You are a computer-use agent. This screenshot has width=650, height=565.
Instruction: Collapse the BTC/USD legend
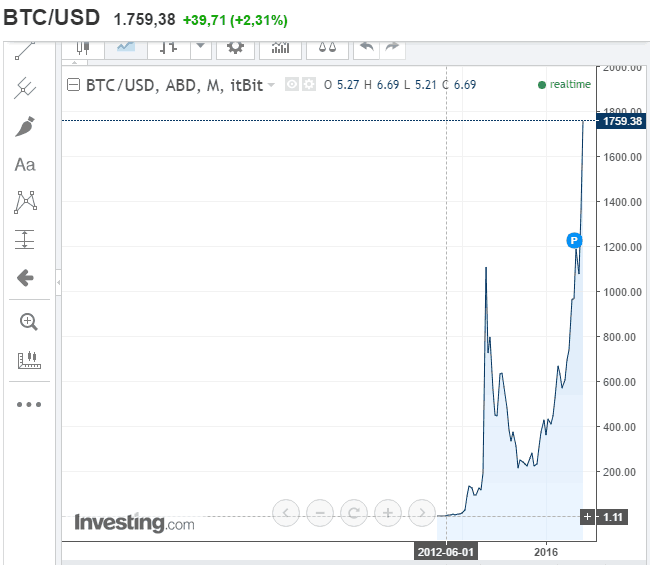click(73, 85)
